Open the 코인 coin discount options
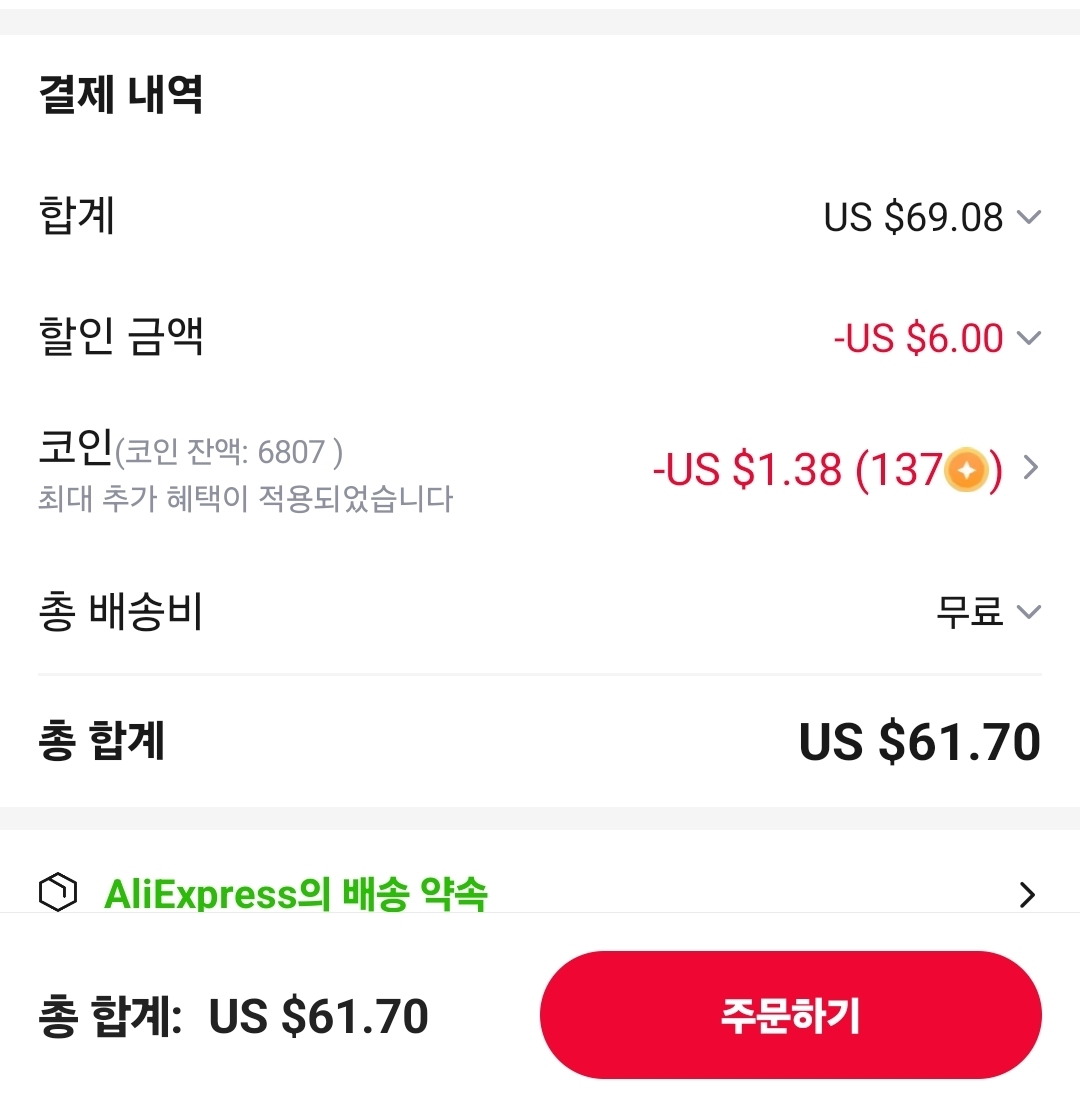Viewport: 1080px width, 1111px height. (x=1030, y=468)
